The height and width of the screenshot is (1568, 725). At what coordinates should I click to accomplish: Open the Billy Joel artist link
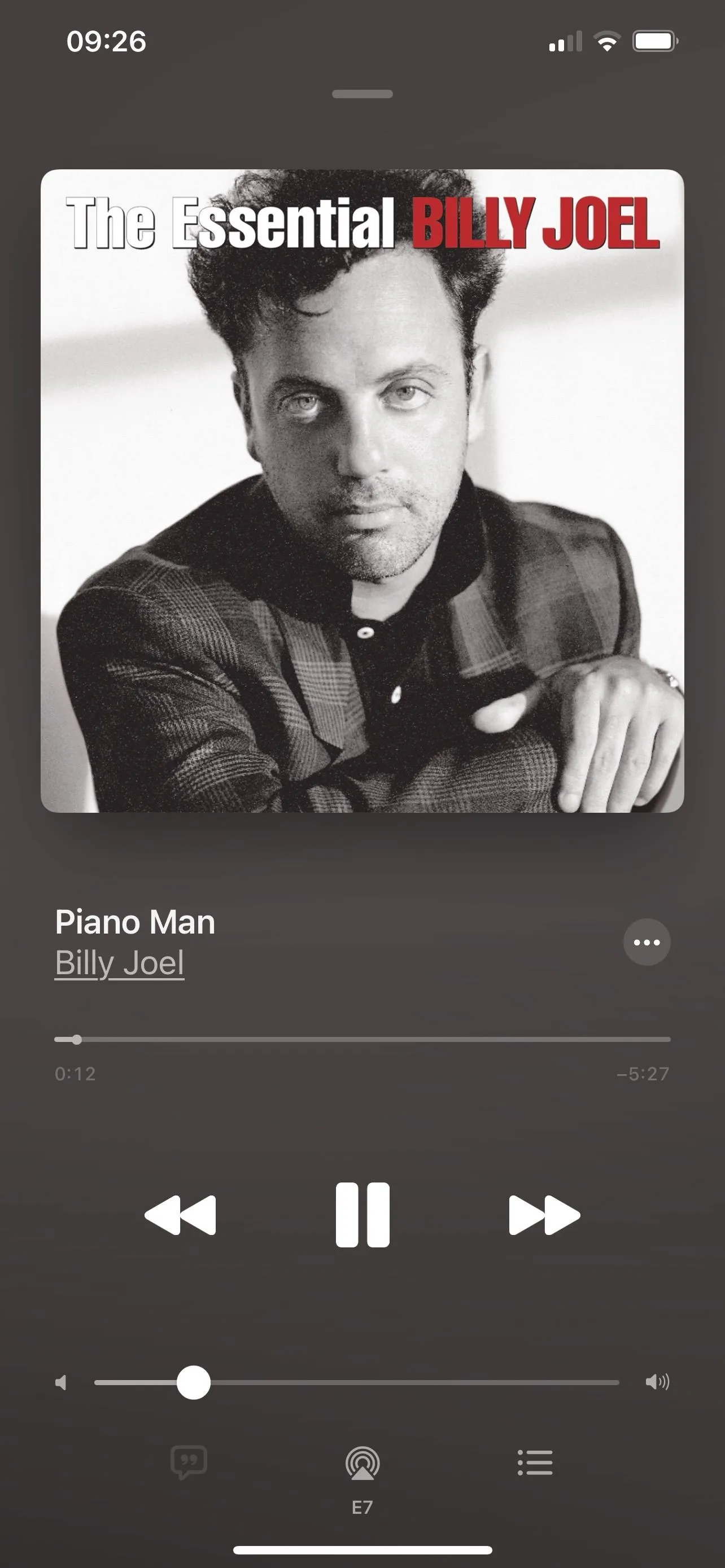[119, 963]
